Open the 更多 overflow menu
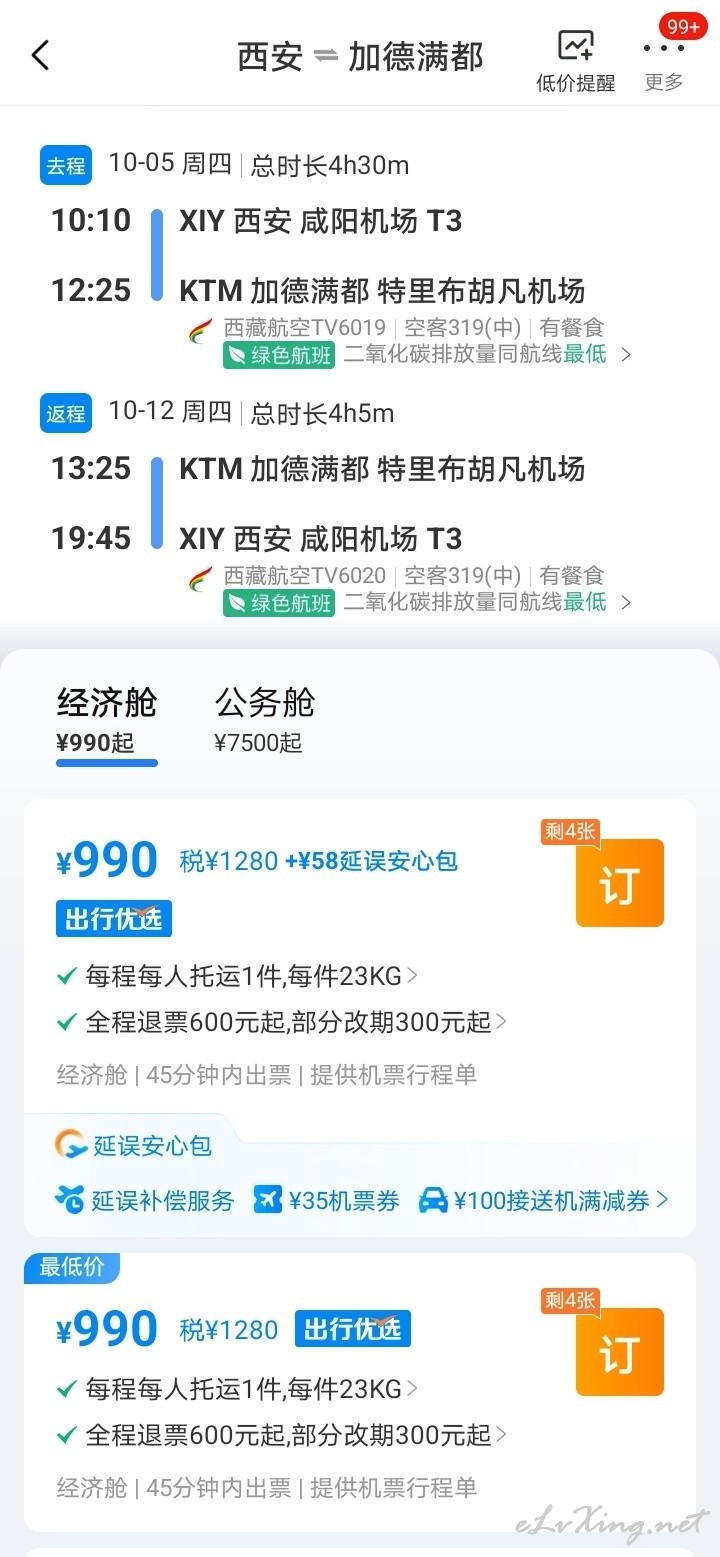Image resolution: width=720 pixels, height=1557 pixels. tap(664, 62)
